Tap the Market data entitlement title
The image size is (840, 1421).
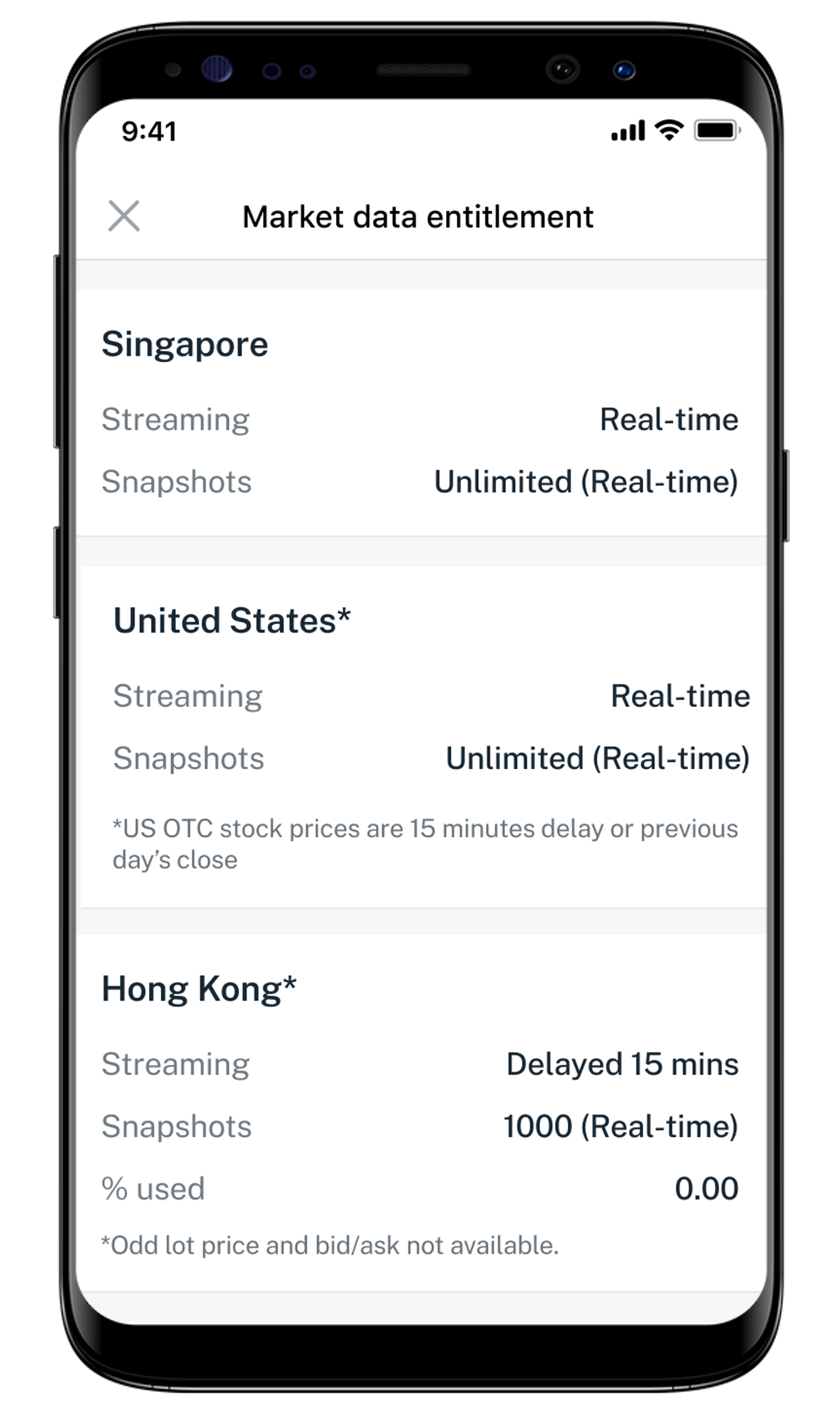click(419, 217)
